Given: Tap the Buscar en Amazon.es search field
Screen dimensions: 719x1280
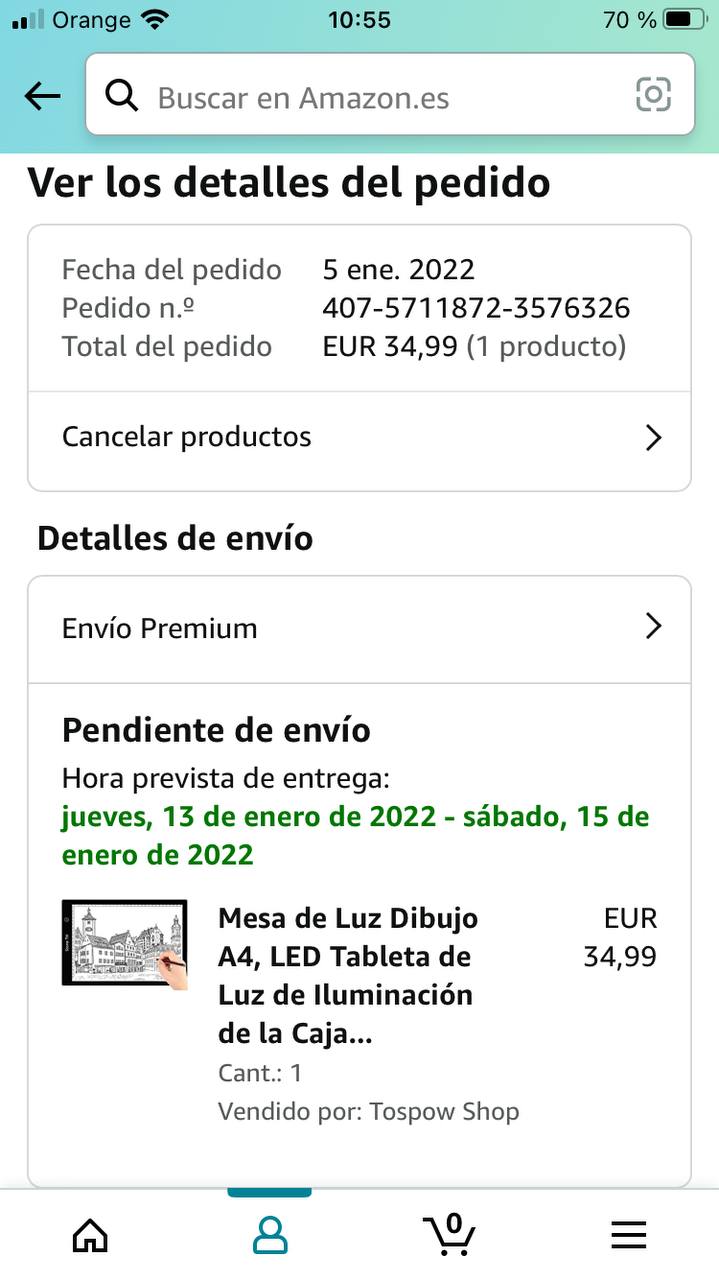Looking at the screenshot, I should [x=370, y=97].
